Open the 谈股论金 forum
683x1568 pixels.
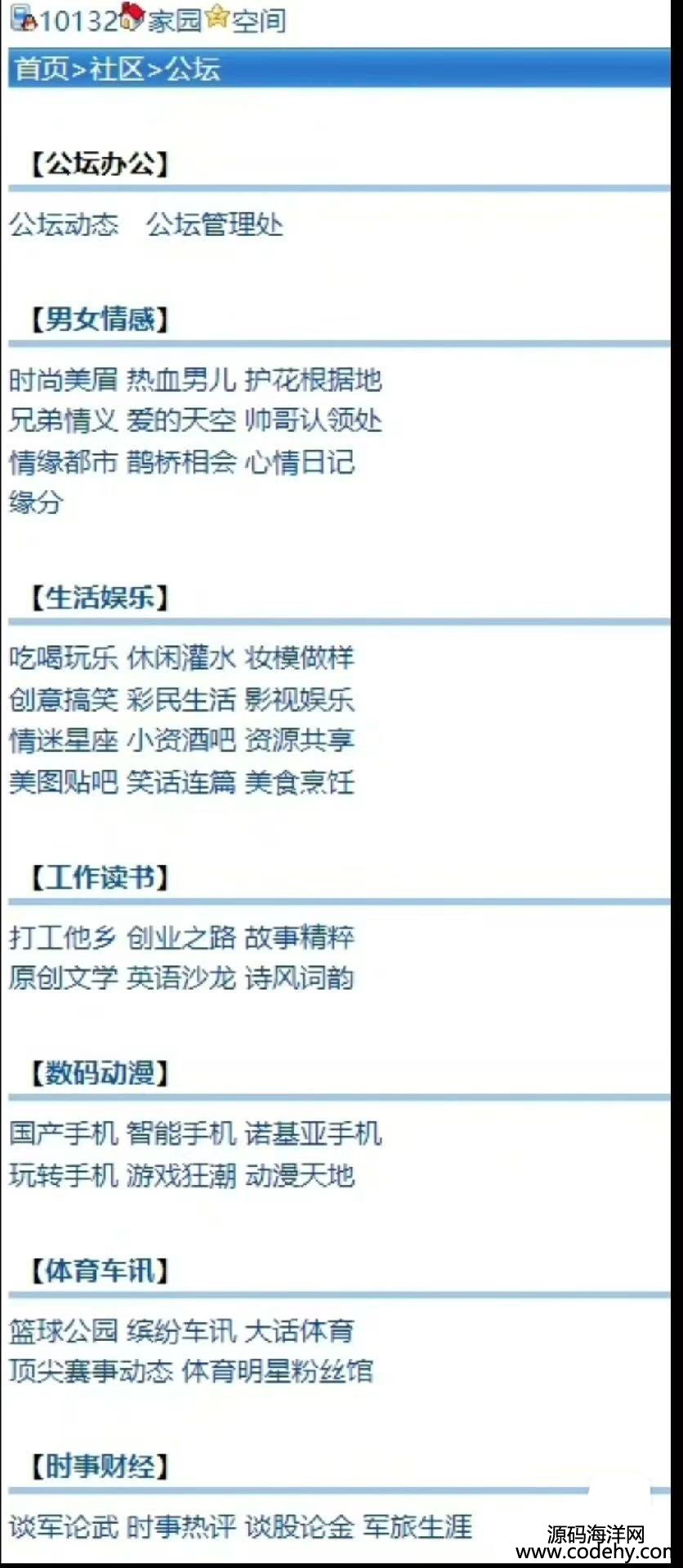300,1526
